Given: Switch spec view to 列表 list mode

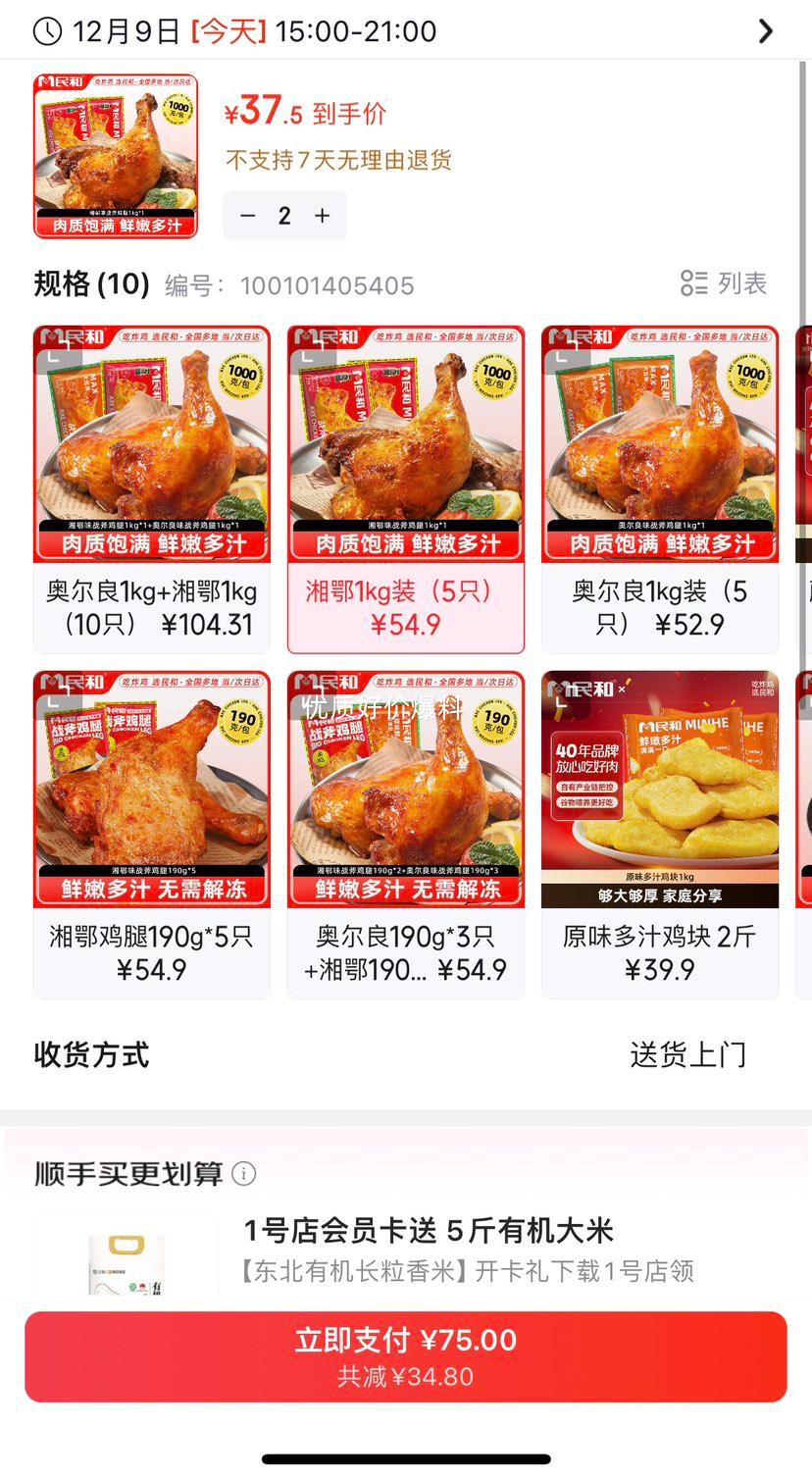Looking at the screenshot, I should pyautogui.click(x=724, y=283).
